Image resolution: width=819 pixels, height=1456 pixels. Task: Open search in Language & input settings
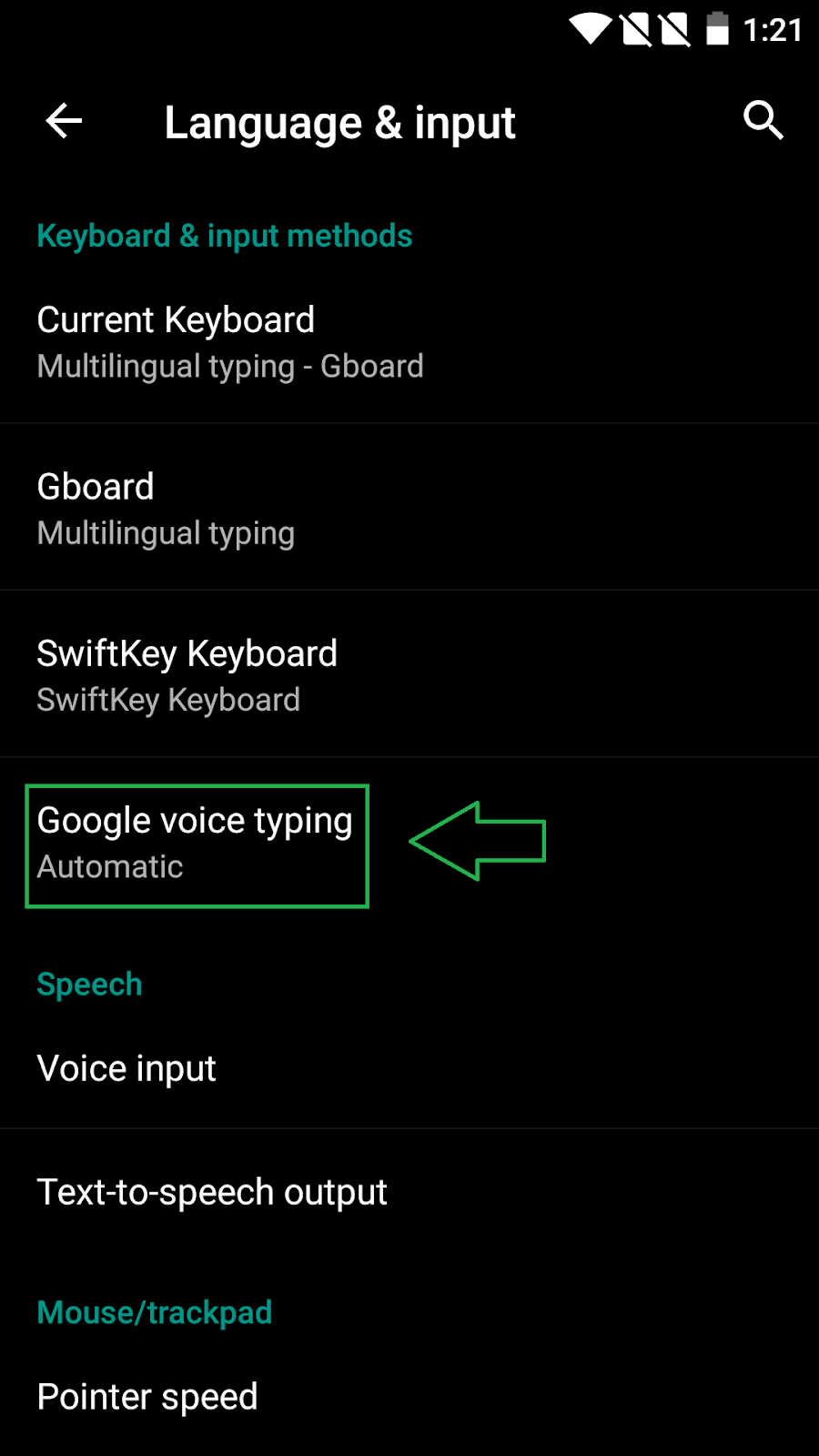tap(763, 121)
